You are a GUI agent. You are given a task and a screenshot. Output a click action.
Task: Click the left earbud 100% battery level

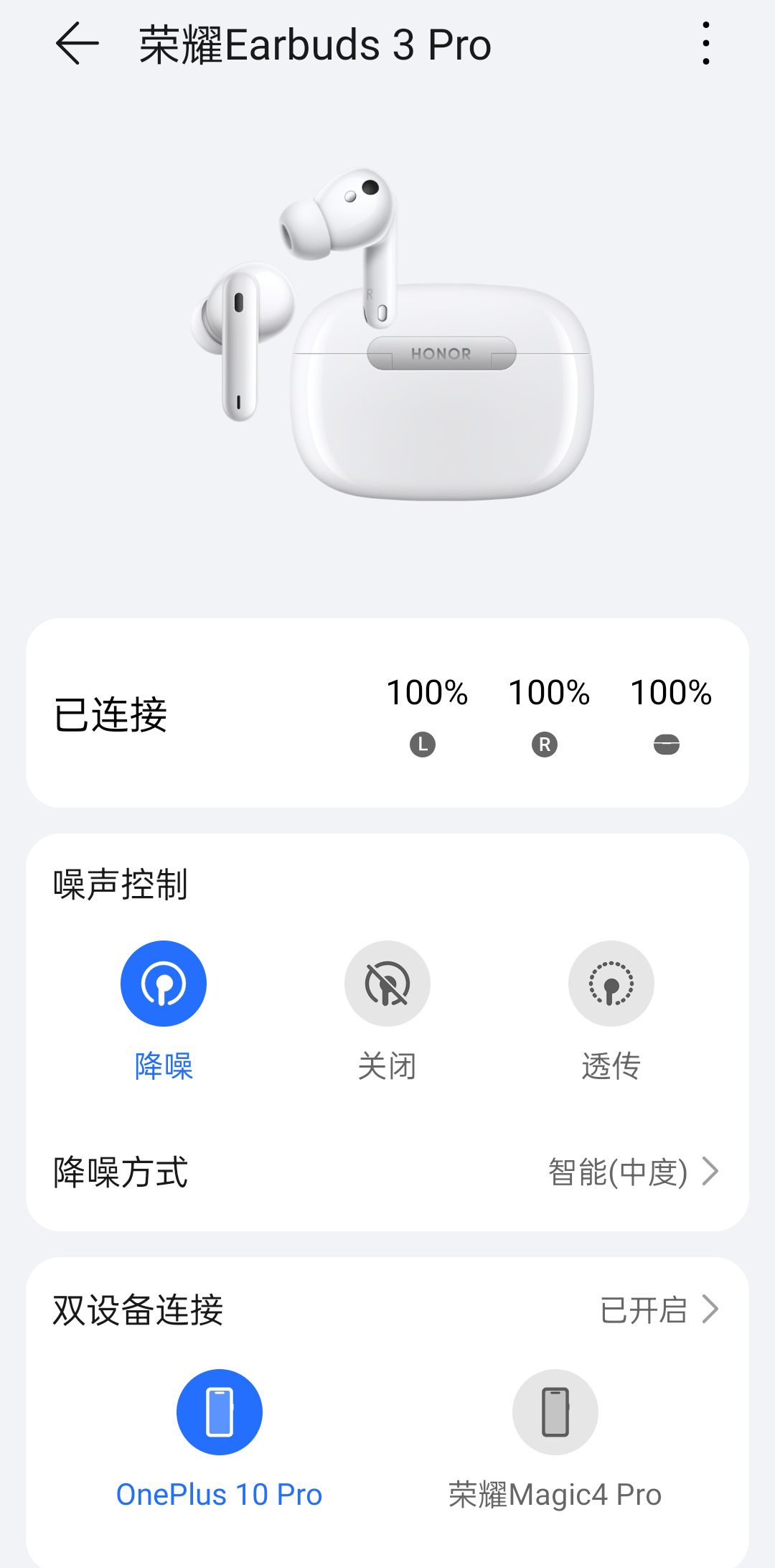[x=426, y=695]
